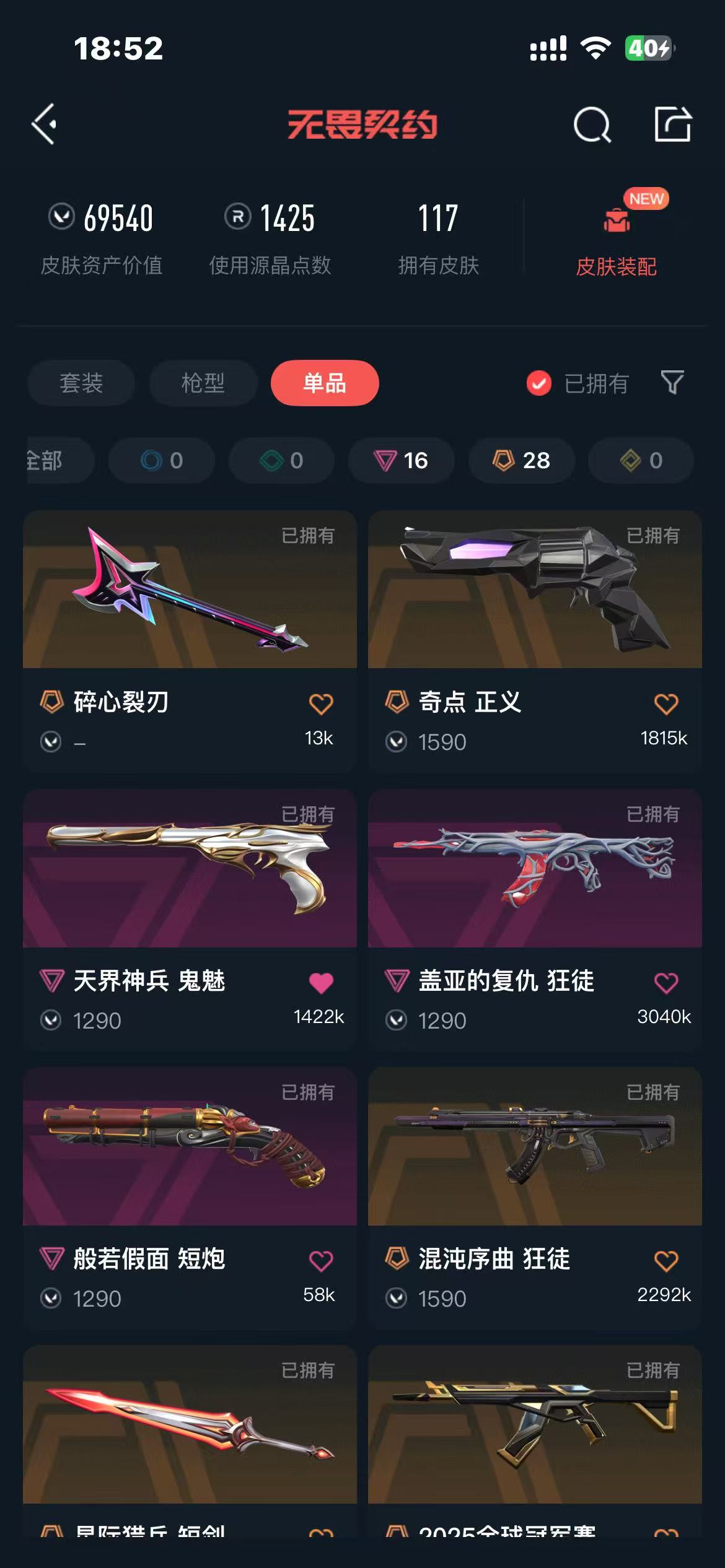Image resolution: width=725 pixels, height=1568 pixels.
Task: Open the 盖亚的复仇 狂徒 skin card
Action: (x=535, y=920)
